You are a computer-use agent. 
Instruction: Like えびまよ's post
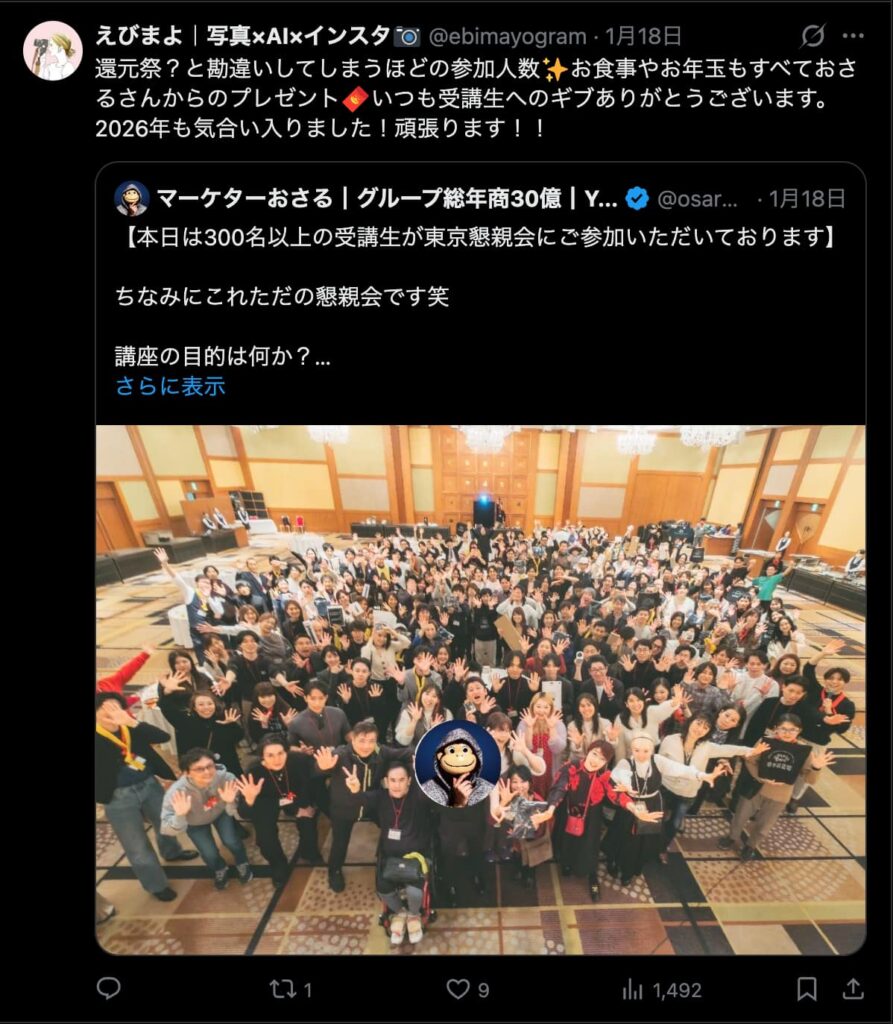(458, 989)
